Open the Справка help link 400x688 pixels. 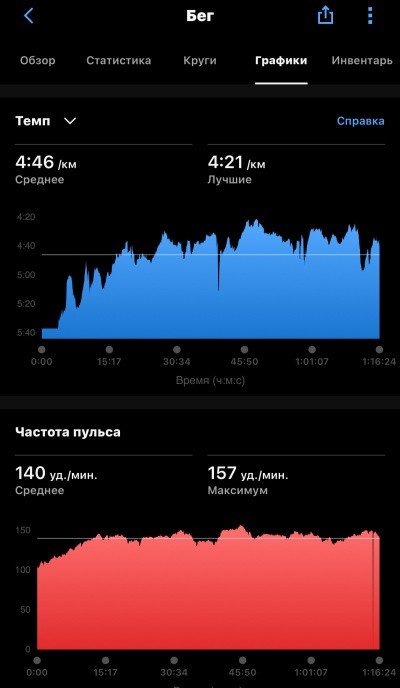click(361, 121)
